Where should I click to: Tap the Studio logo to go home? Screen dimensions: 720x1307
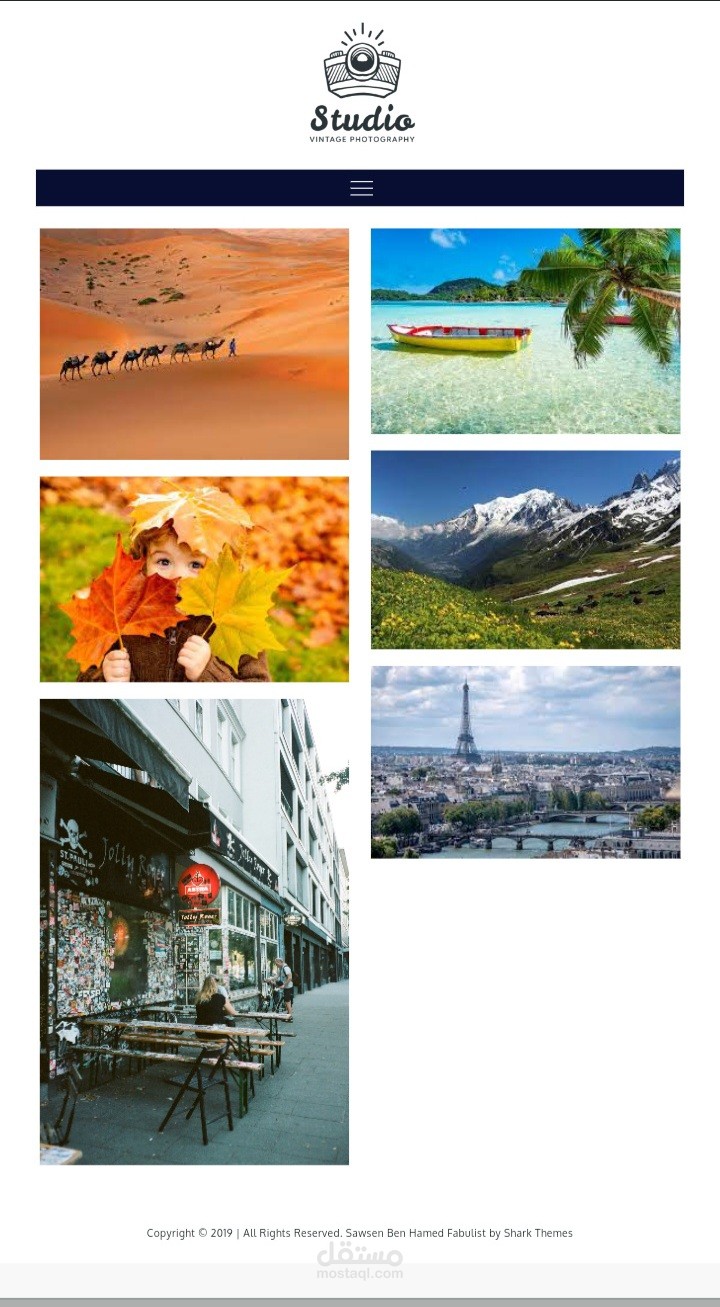[362, 83]
